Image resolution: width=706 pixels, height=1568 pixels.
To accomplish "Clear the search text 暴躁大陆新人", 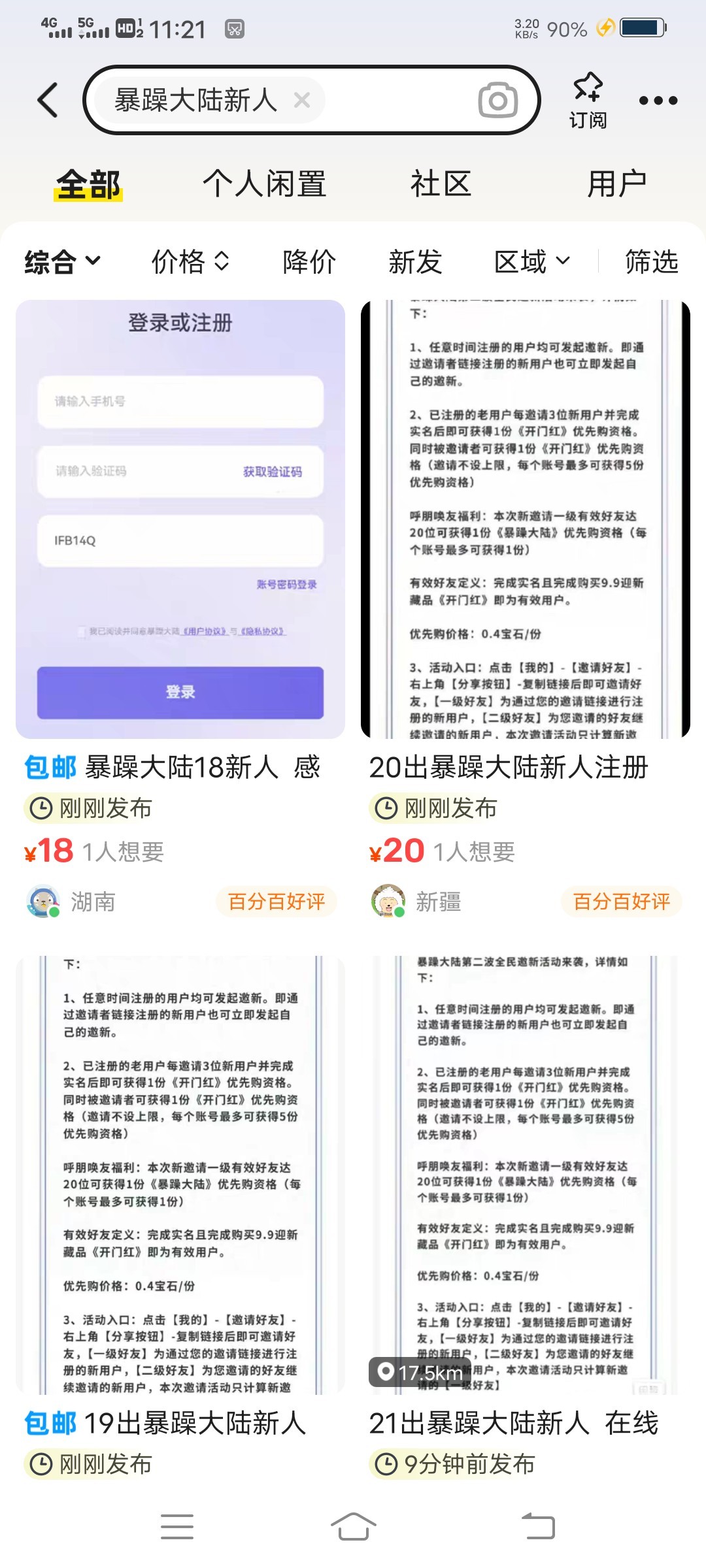I will pos(301,100).
